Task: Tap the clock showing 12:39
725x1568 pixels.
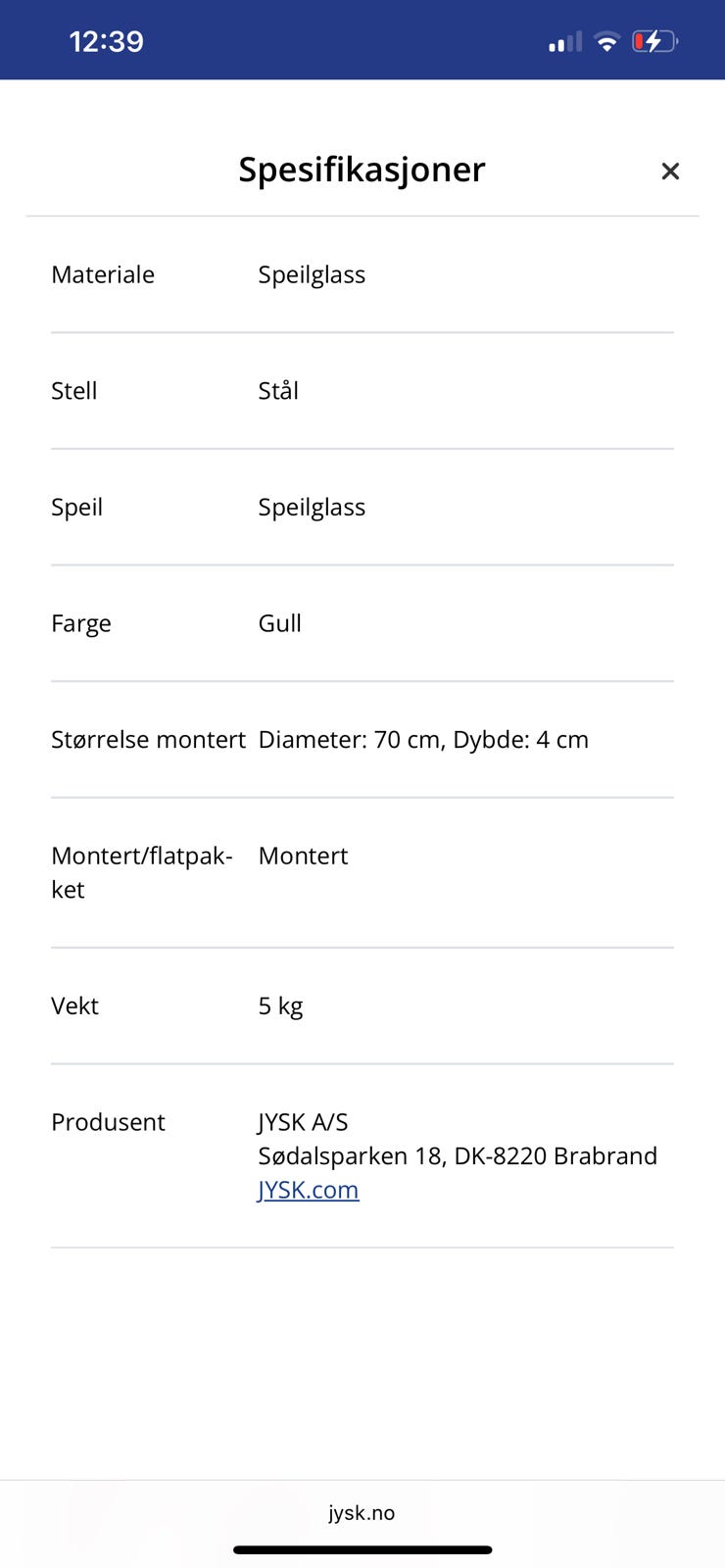Action: pos(107,40)
